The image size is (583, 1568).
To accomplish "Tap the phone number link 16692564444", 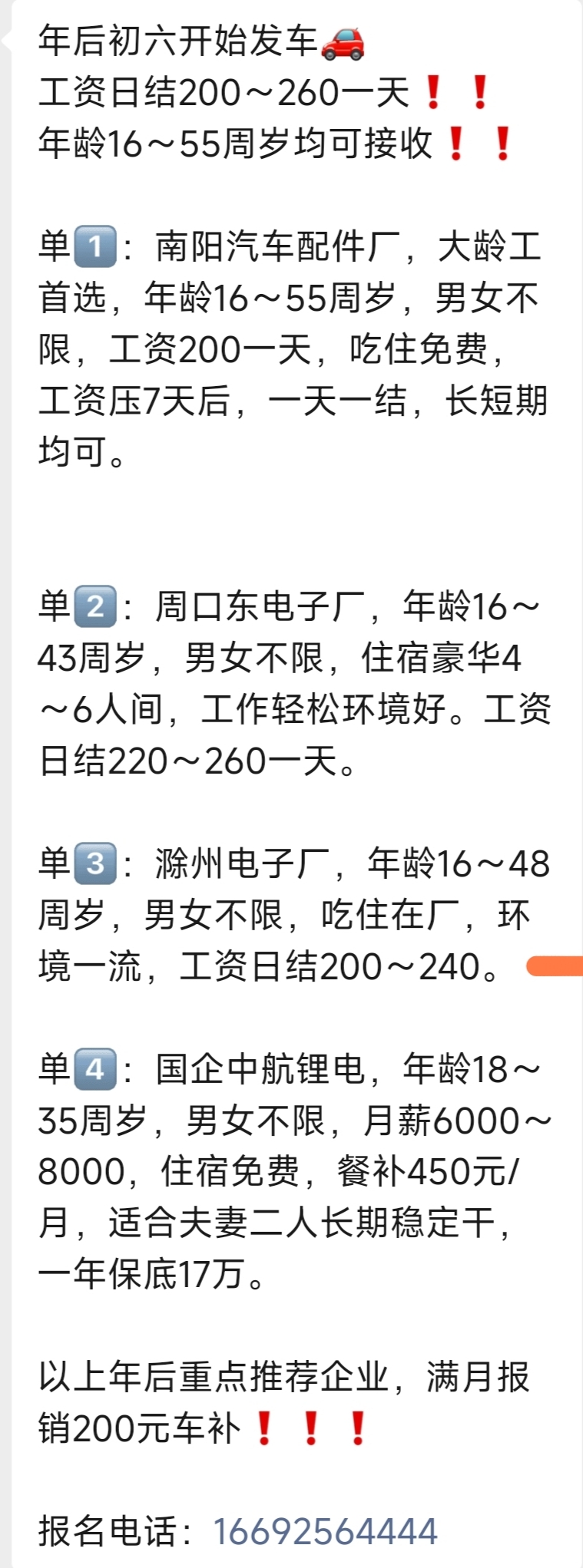I will [326, 1530].
